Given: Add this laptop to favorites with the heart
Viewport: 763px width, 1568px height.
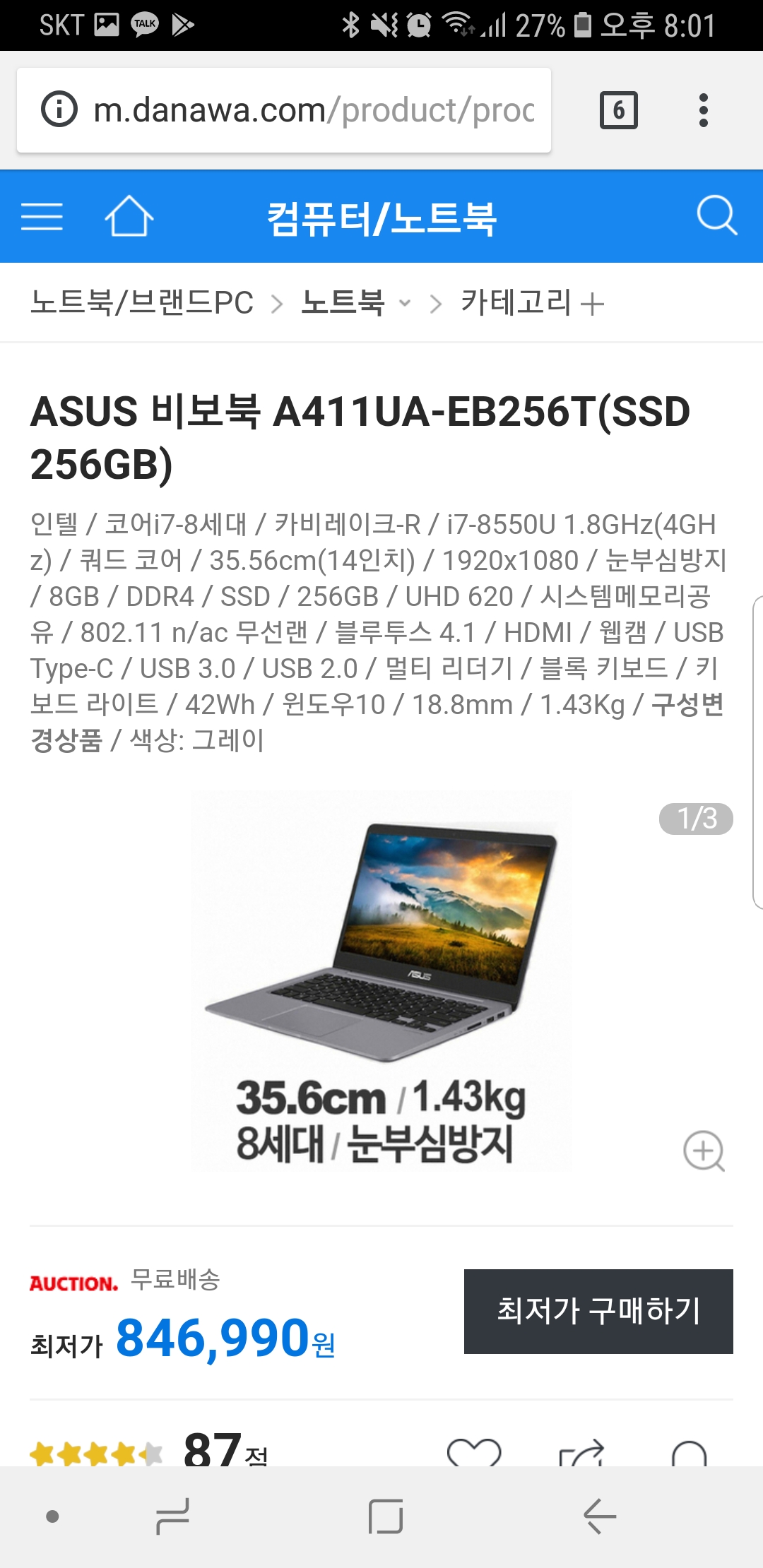Looking at the screenshot, I should click(474, 1451).
